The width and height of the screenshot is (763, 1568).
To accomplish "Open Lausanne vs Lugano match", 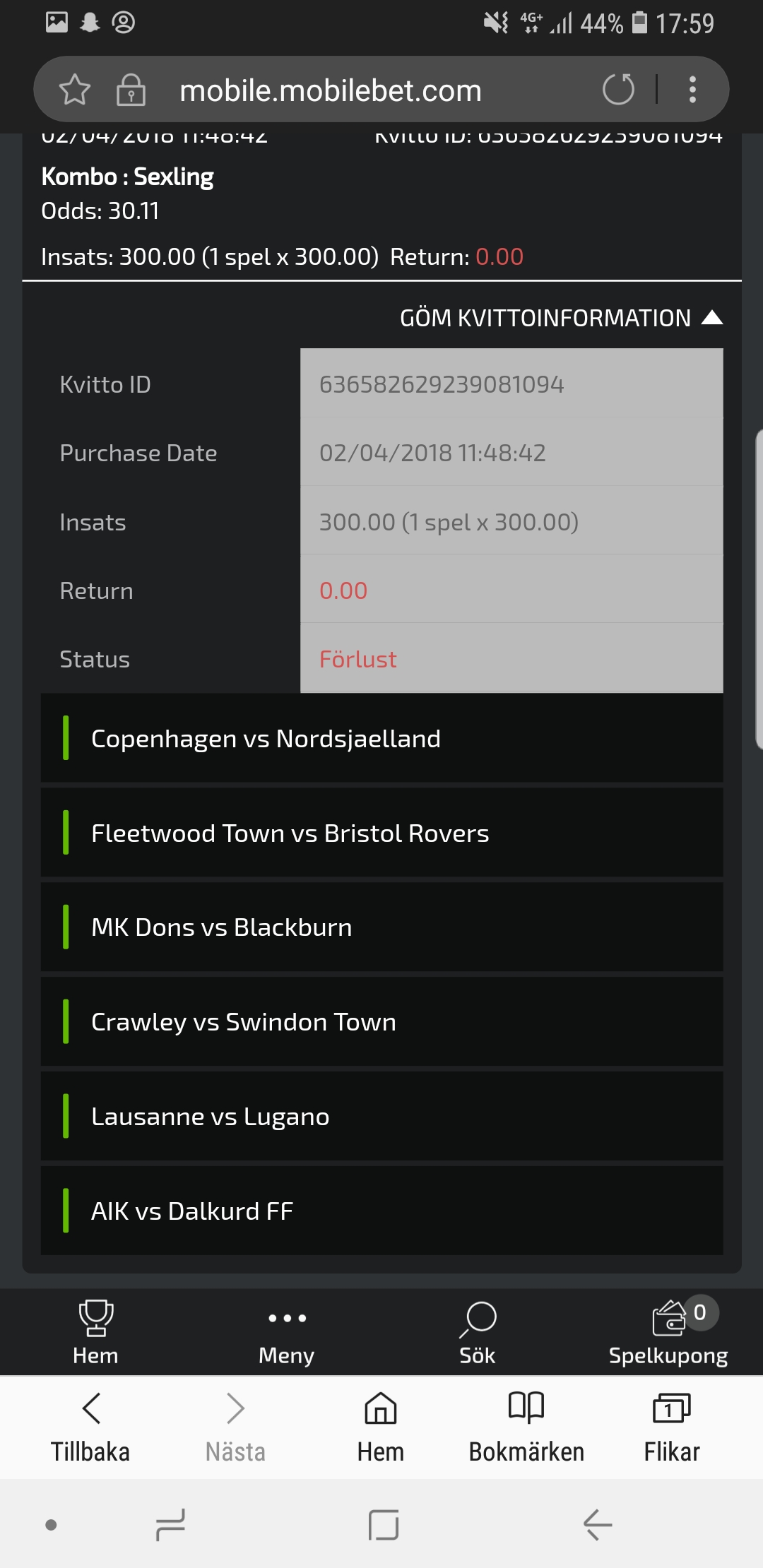I will [381, 1117].
